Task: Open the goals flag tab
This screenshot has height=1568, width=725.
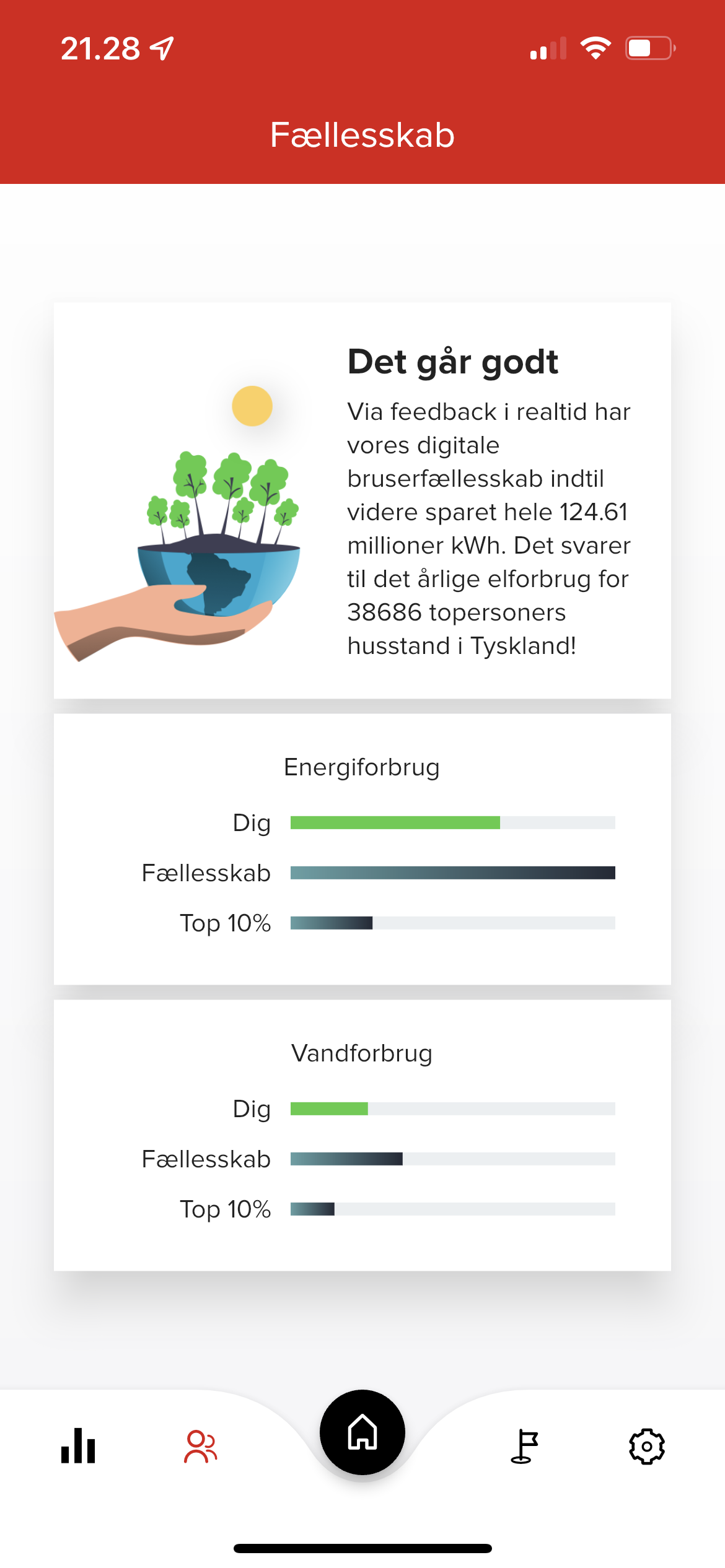Action: (x=524, y=1447)
